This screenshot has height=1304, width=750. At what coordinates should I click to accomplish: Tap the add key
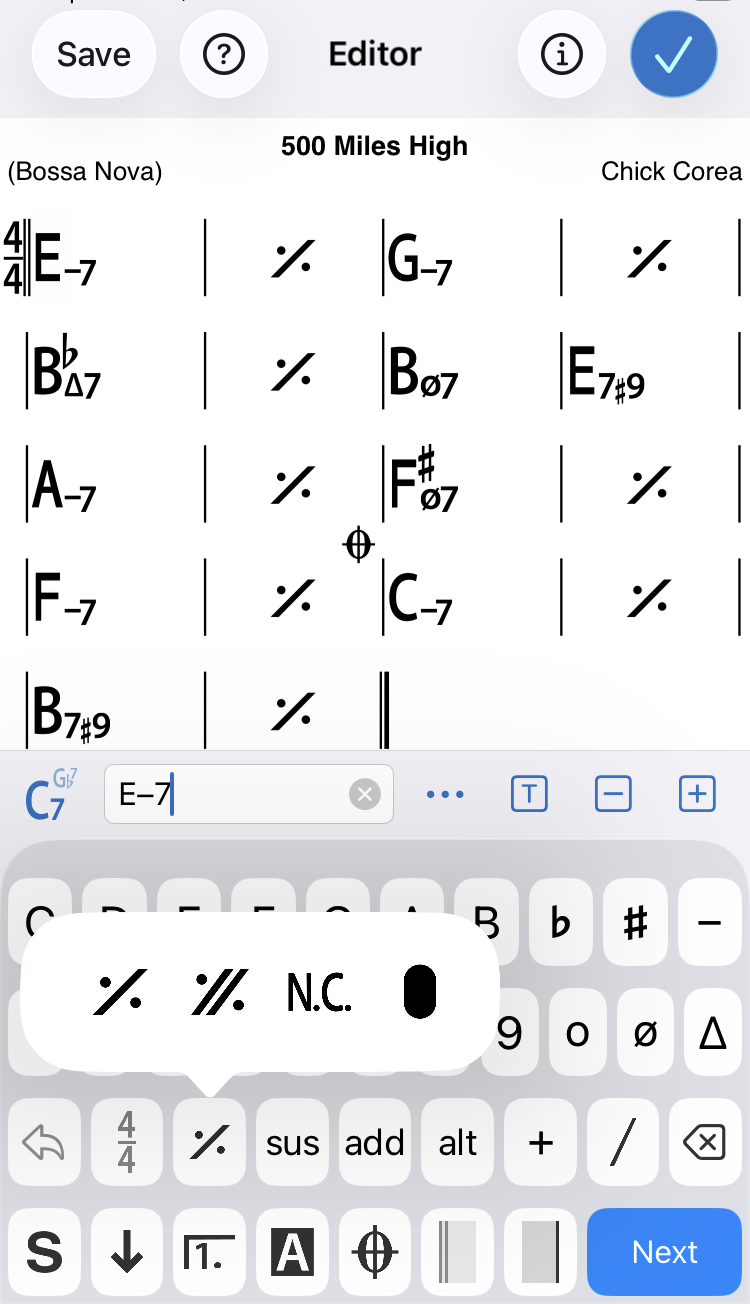[x=375, y=1143]
